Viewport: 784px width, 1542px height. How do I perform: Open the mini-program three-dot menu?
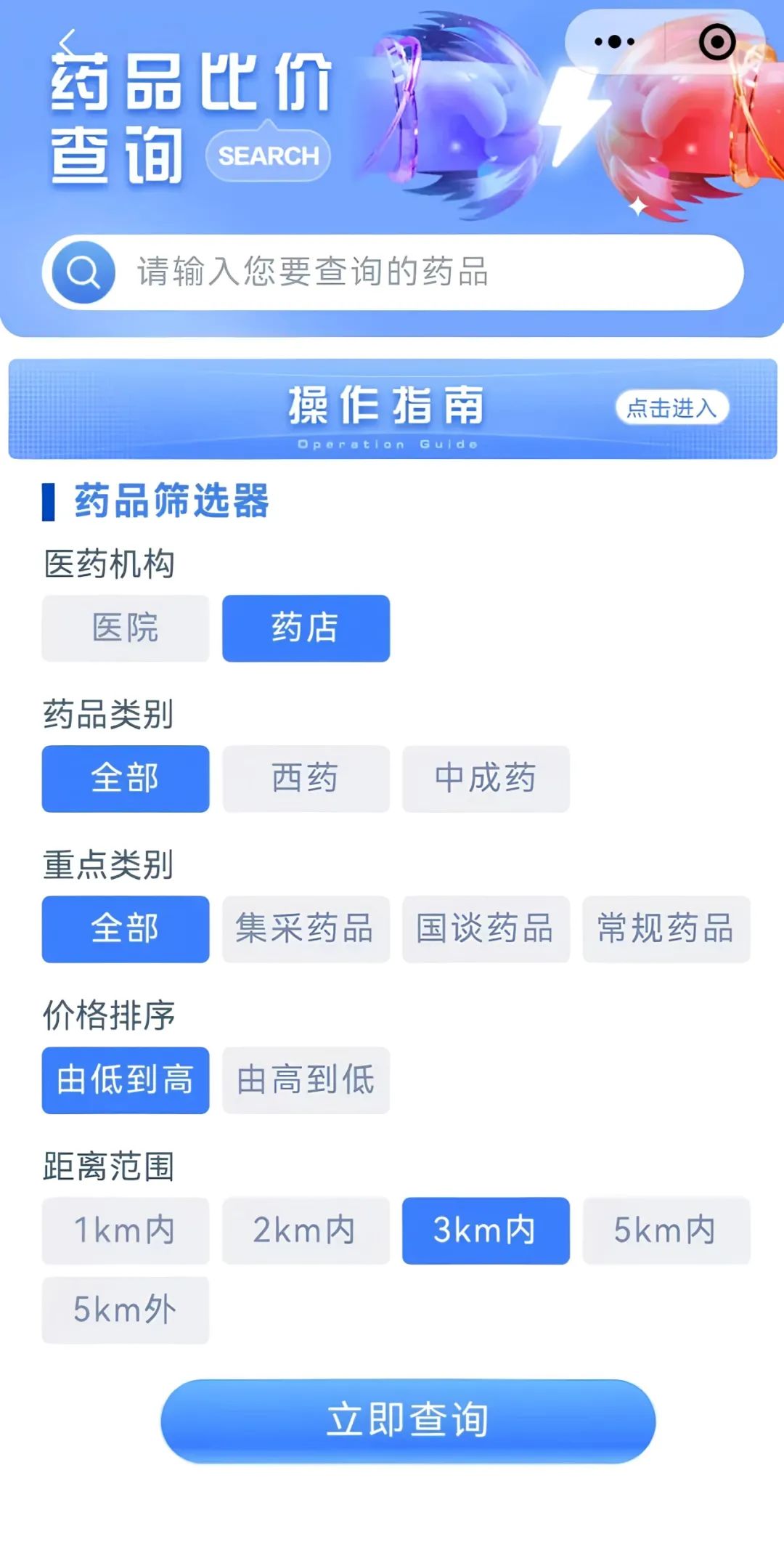[614, 41]
